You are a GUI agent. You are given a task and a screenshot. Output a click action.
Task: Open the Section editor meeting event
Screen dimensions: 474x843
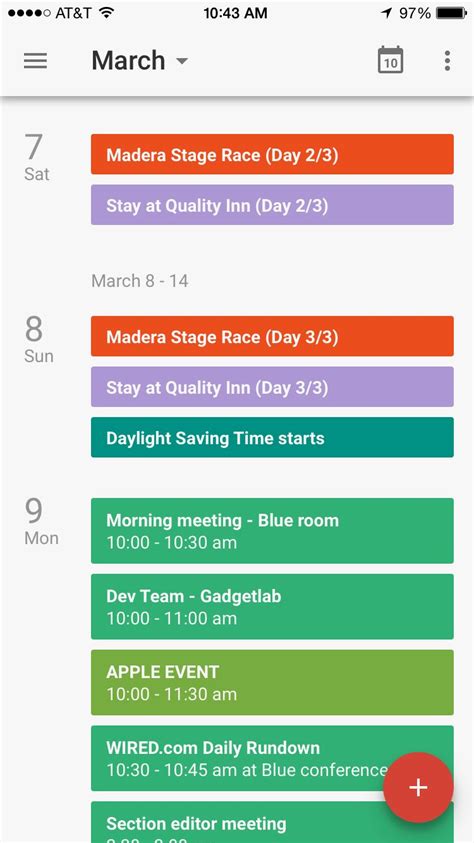272,822
